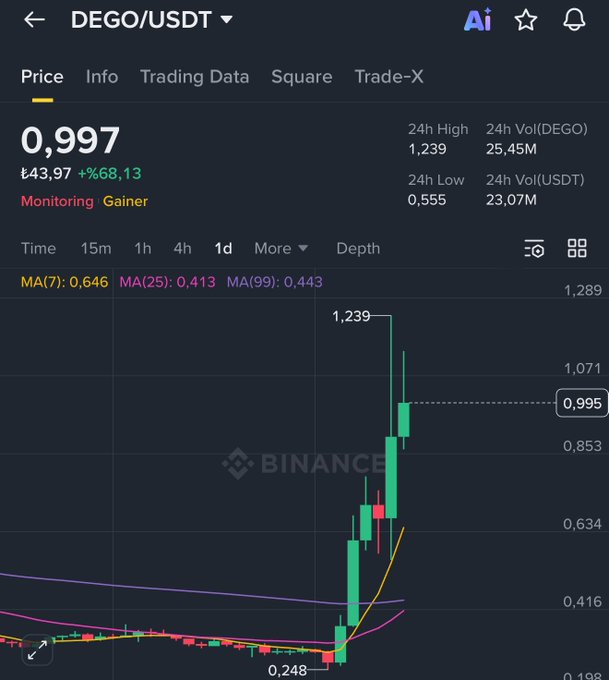Select the 1h chart interval
609x680 pixels.
[143, 248]
